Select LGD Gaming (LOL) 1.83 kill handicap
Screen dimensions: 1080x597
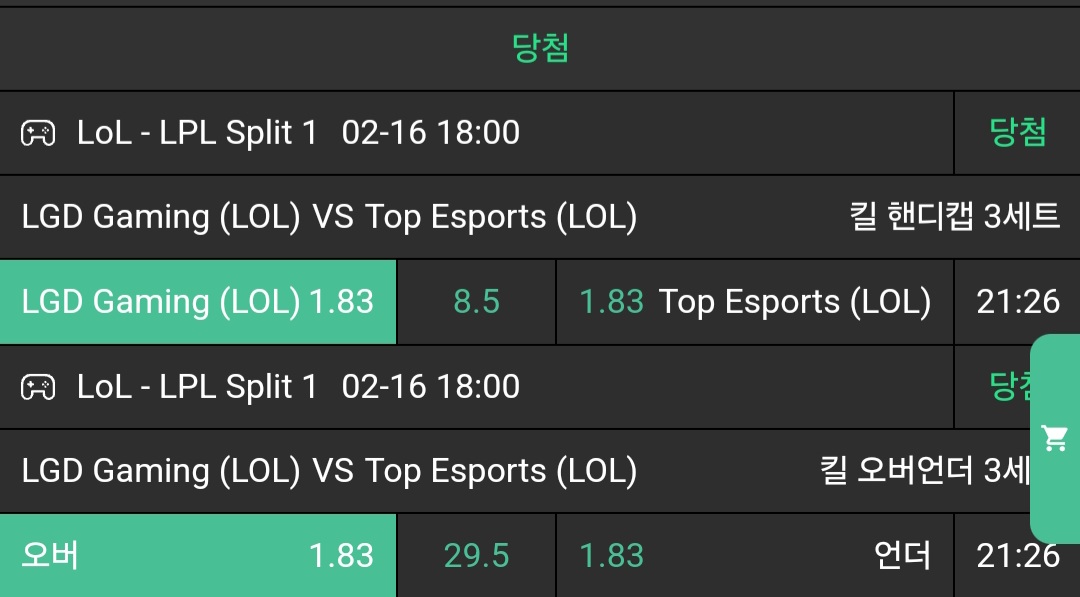(x=198, y=302)
